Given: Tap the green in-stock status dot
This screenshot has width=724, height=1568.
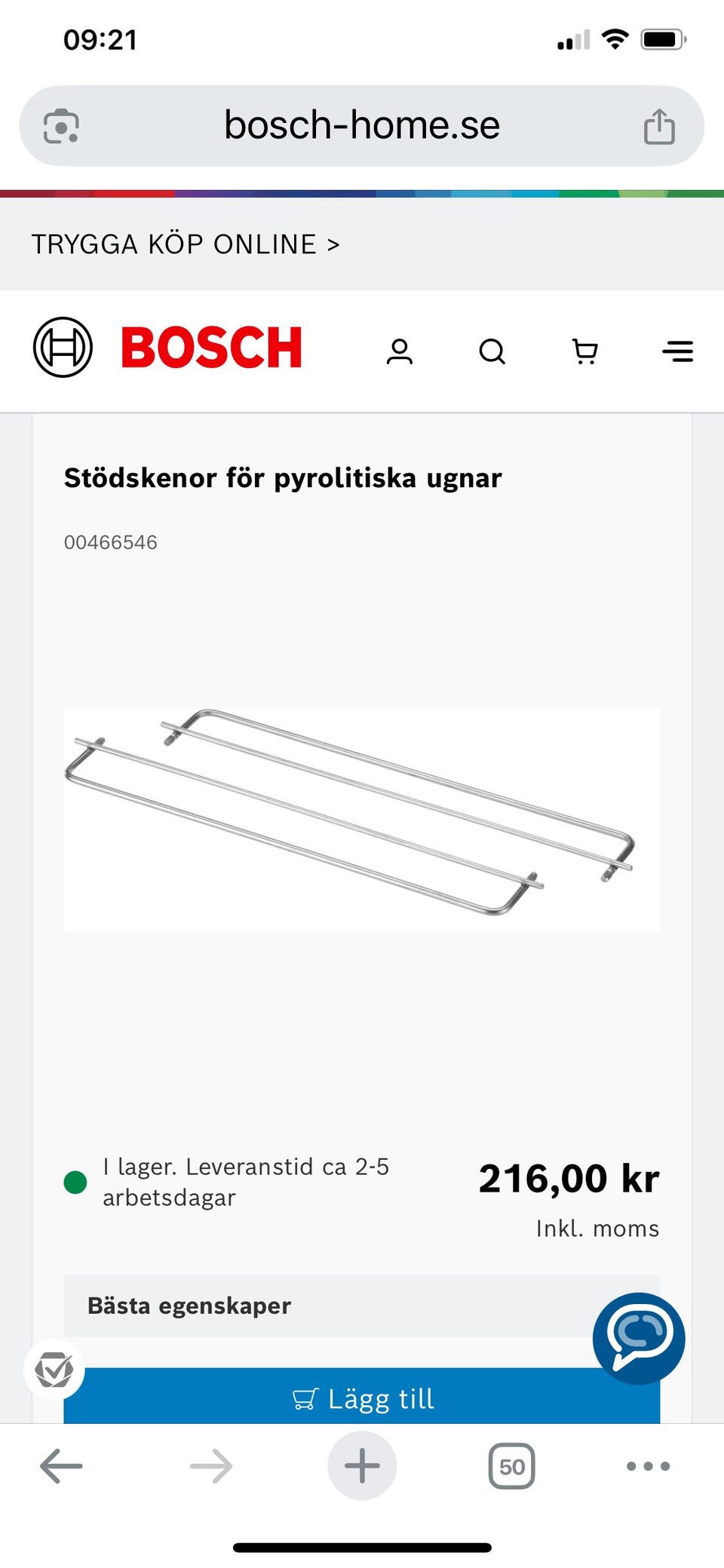Looking at the screenshot, I should point(75,1181).
